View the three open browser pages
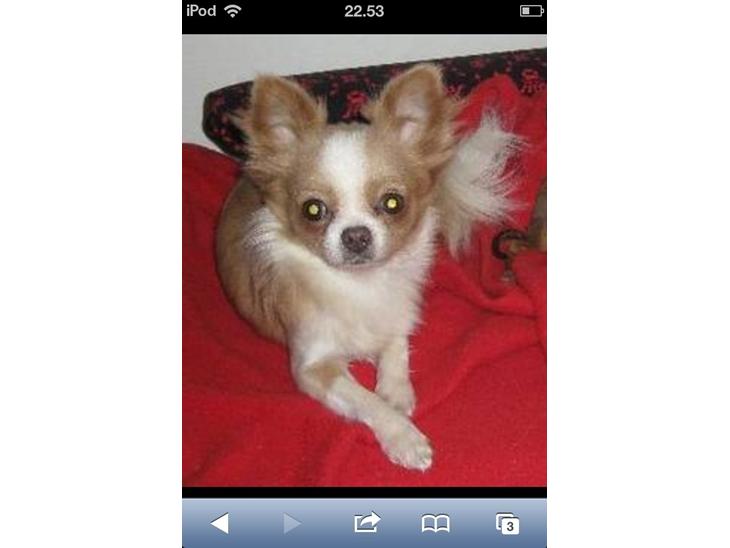730x548 pixels. [x=508, y=523]
